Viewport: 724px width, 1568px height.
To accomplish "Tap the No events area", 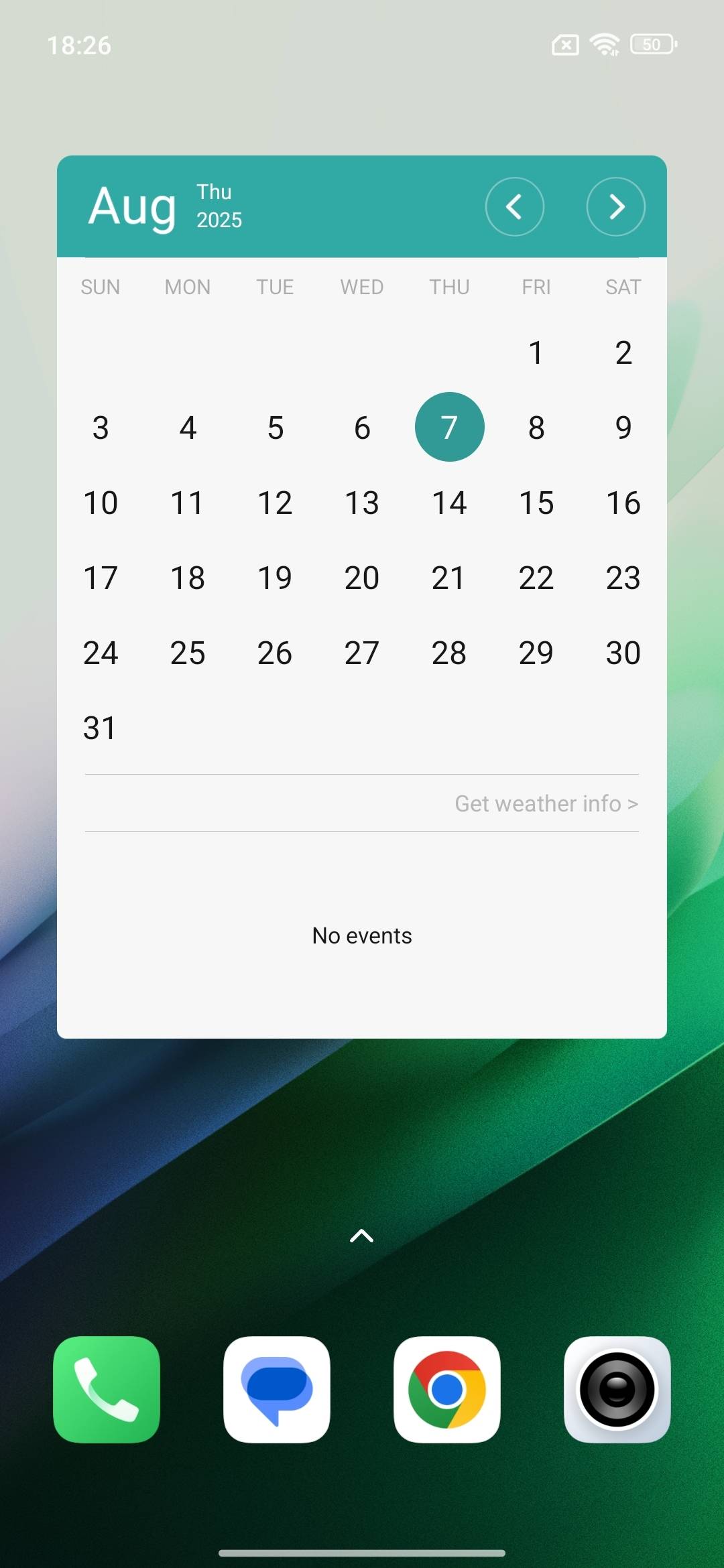I will pos(361,935).
